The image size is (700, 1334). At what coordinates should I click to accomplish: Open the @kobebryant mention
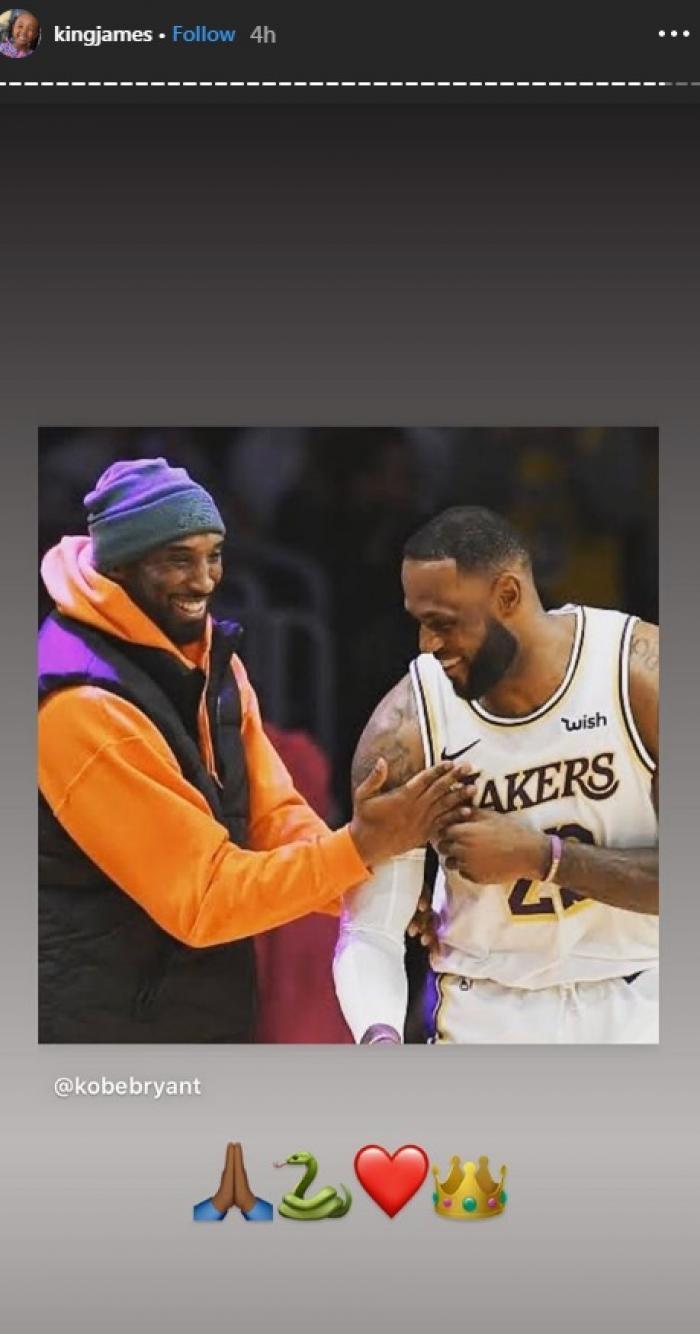[x=127, y=1086]
